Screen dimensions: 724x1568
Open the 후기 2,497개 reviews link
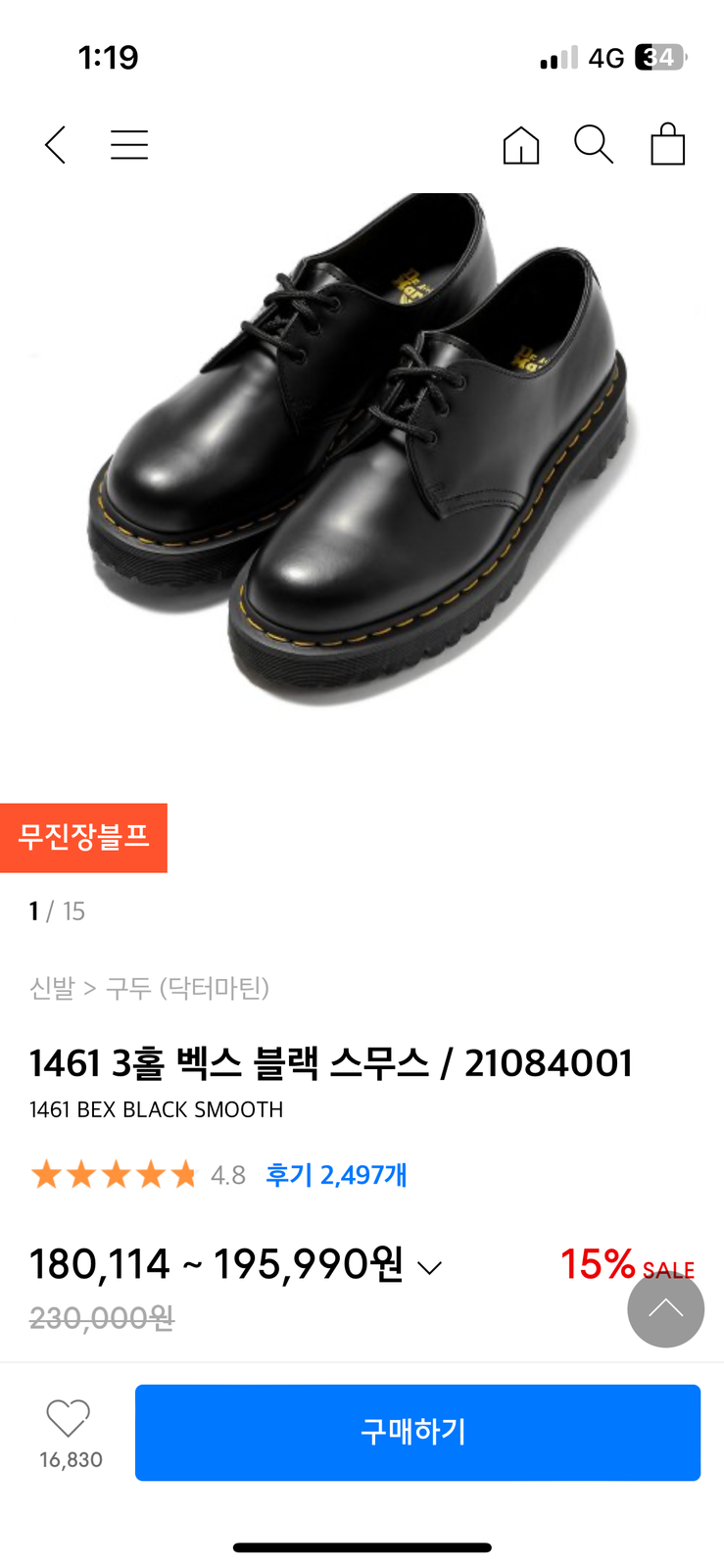point(336,1174)
